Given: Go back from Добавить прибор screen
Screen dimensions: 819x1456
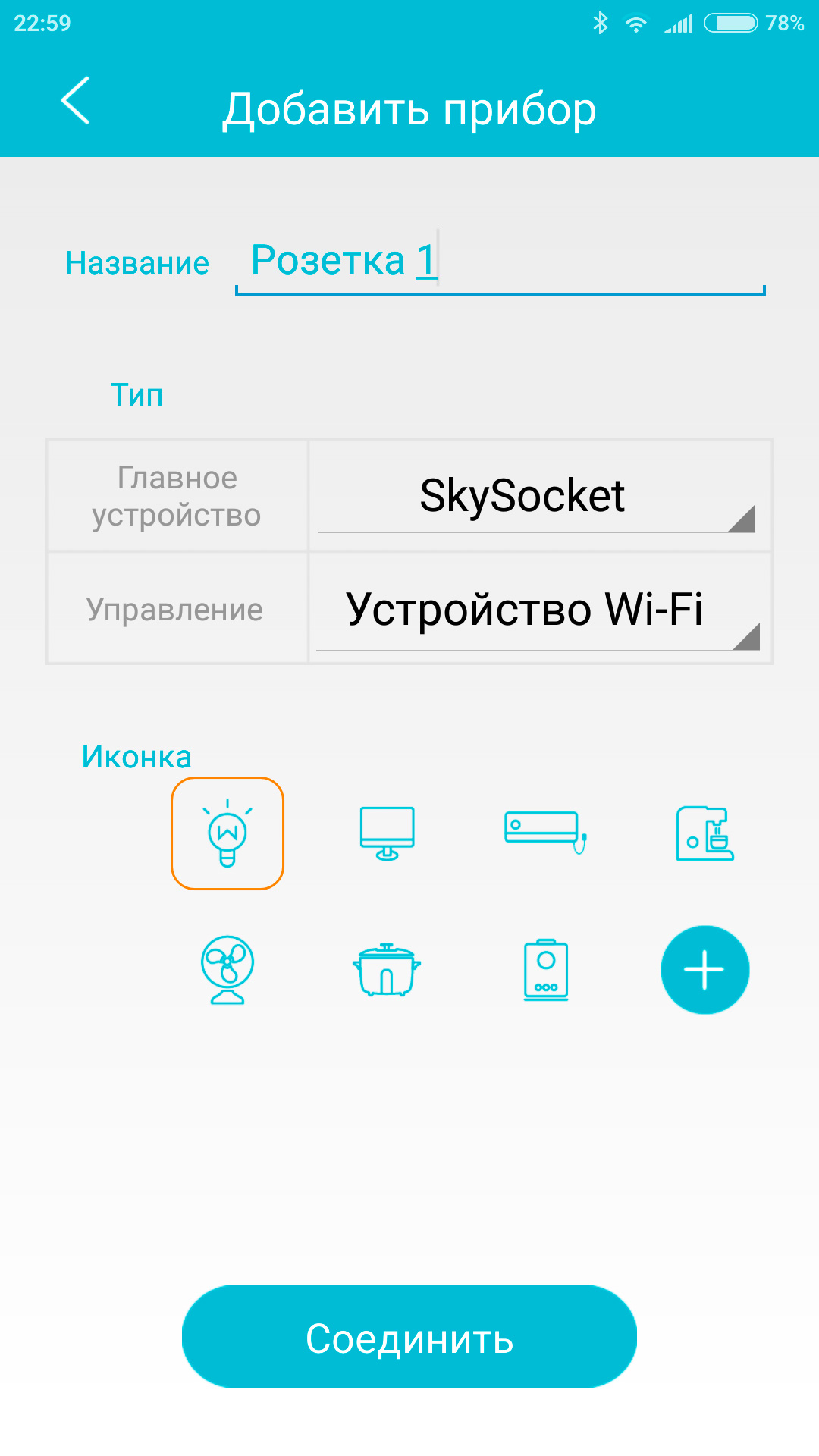Looking at the screenshot, I should pyautogui.click(x=75, y=100).
